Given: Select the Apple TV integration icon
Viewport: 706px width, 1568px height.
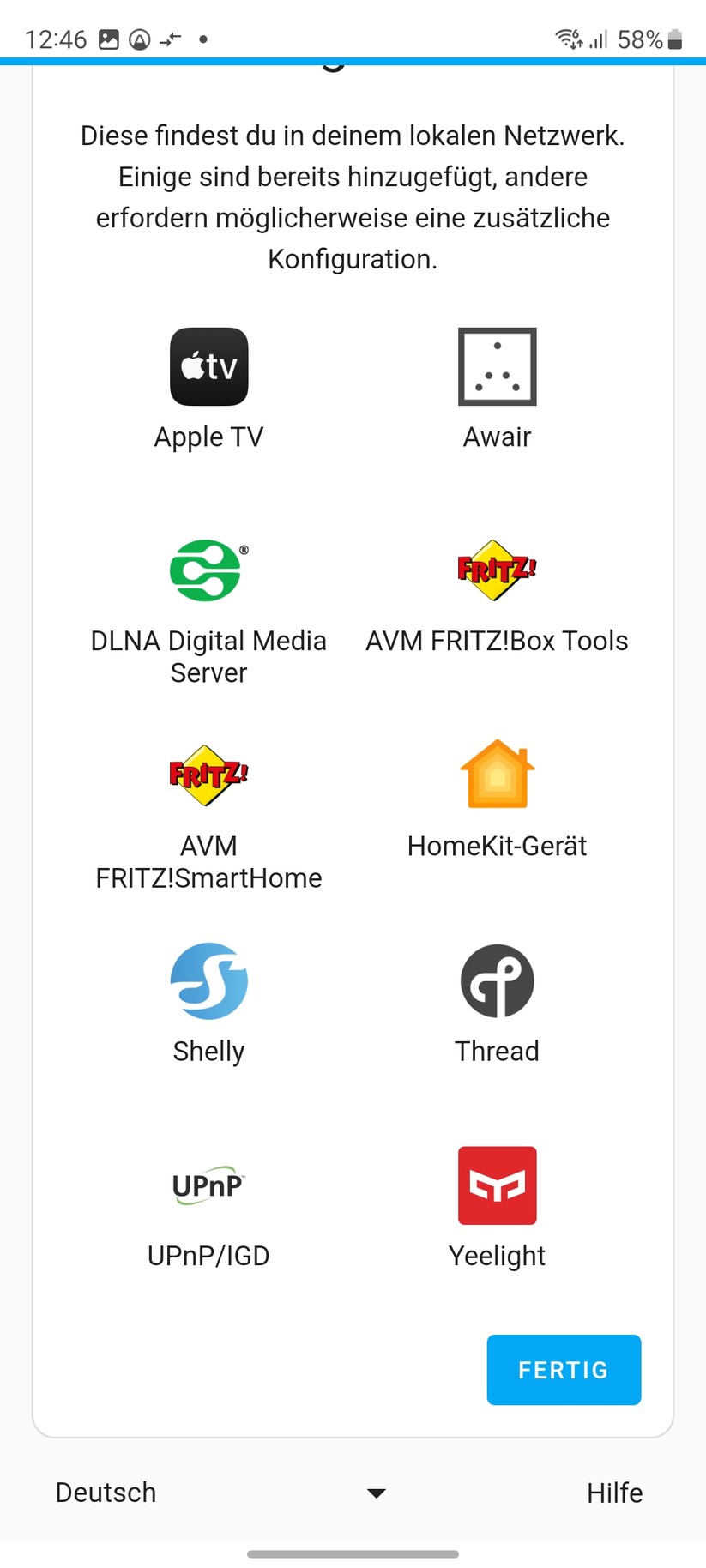Looking at the screenshot, I should click(x=208, y=366).
